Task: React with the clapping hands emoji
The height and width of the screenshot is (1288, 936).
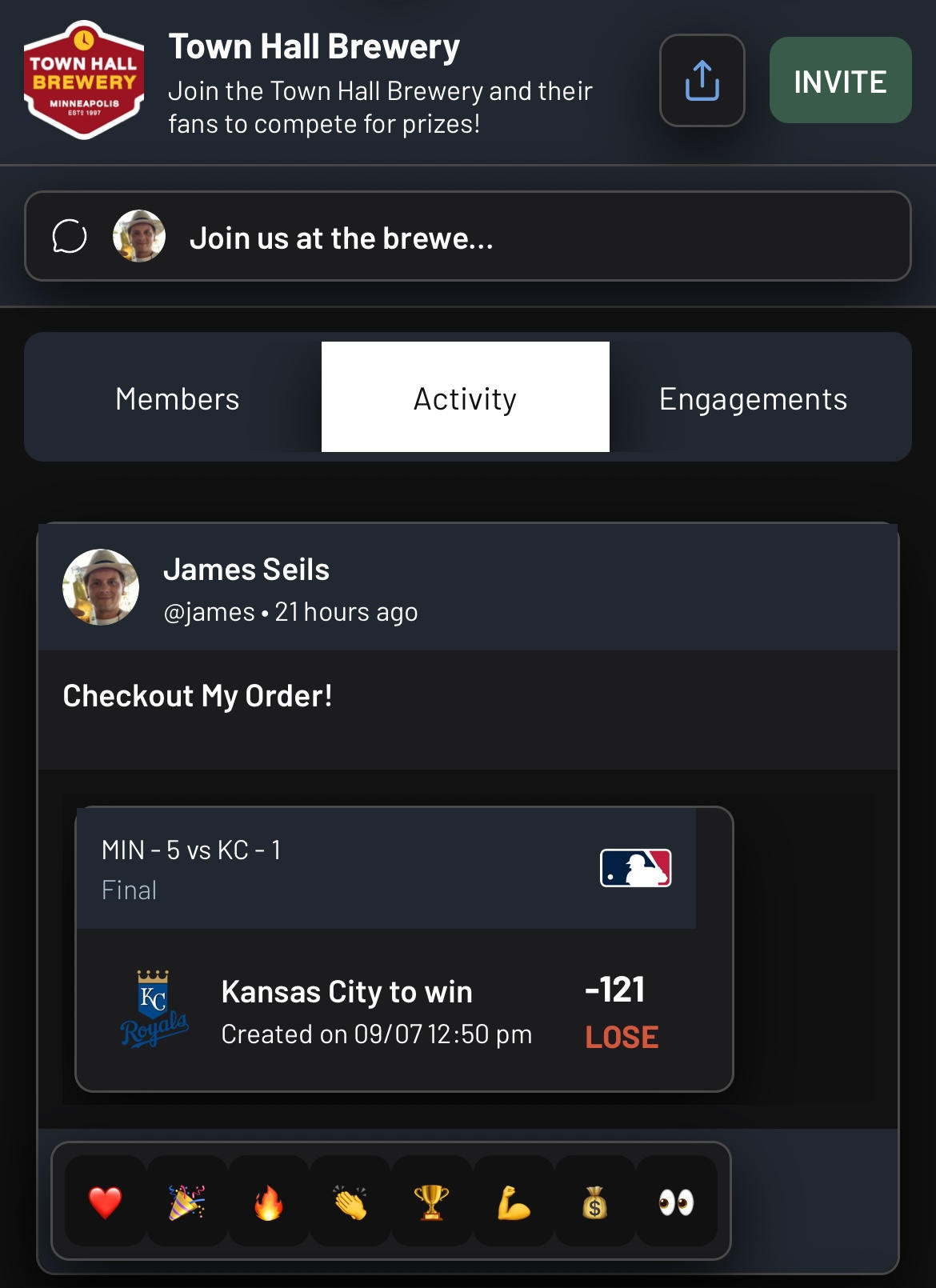Action: pos(350,1202)
